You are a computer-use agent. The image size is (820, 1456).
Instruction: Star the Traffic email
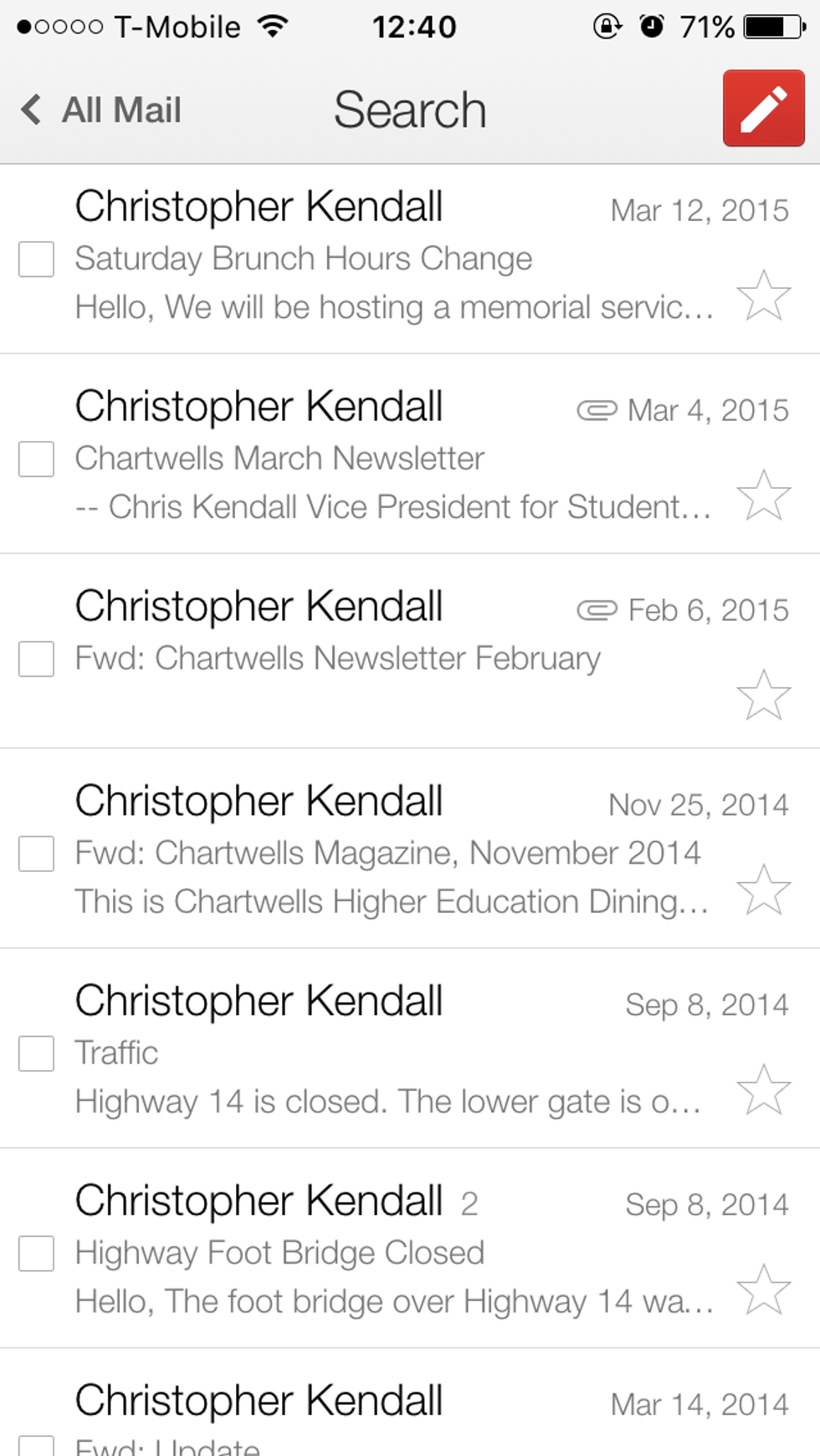(763, 1089)
